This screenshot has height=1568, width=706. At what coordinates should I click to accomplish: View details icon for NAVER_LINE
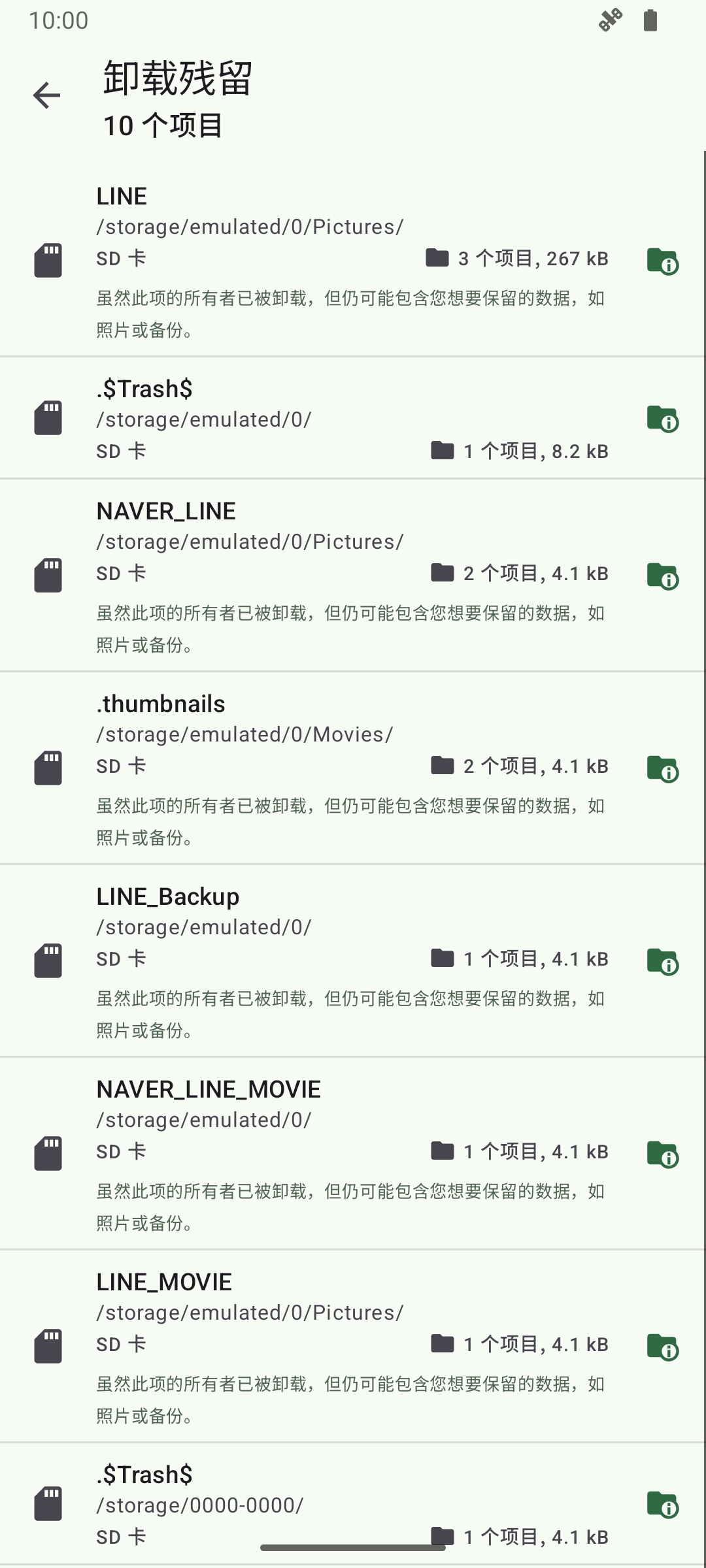(x=662, y=576)
